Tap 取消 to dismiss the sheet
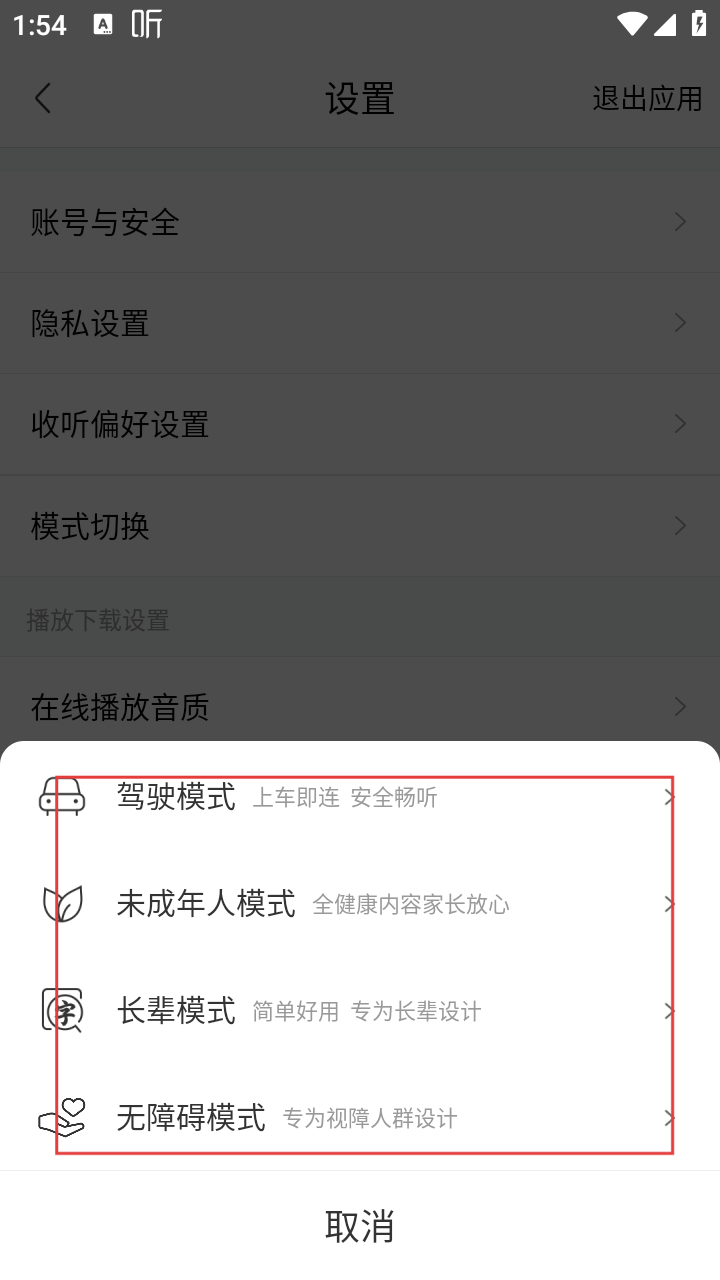Image resolution: width=720 pixels, height=1280 pixels. point(360,1226)
